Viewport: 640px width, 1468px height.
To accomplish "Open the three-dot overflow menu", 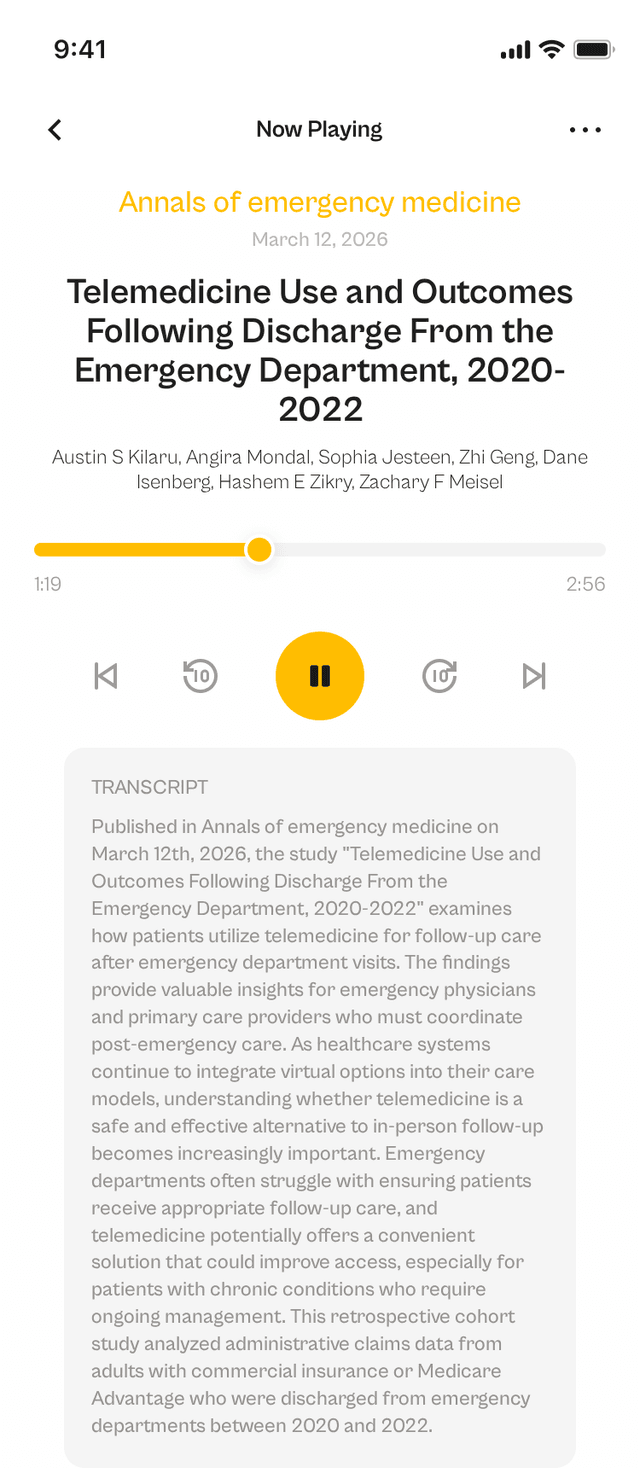I will (x=585, y=130).
